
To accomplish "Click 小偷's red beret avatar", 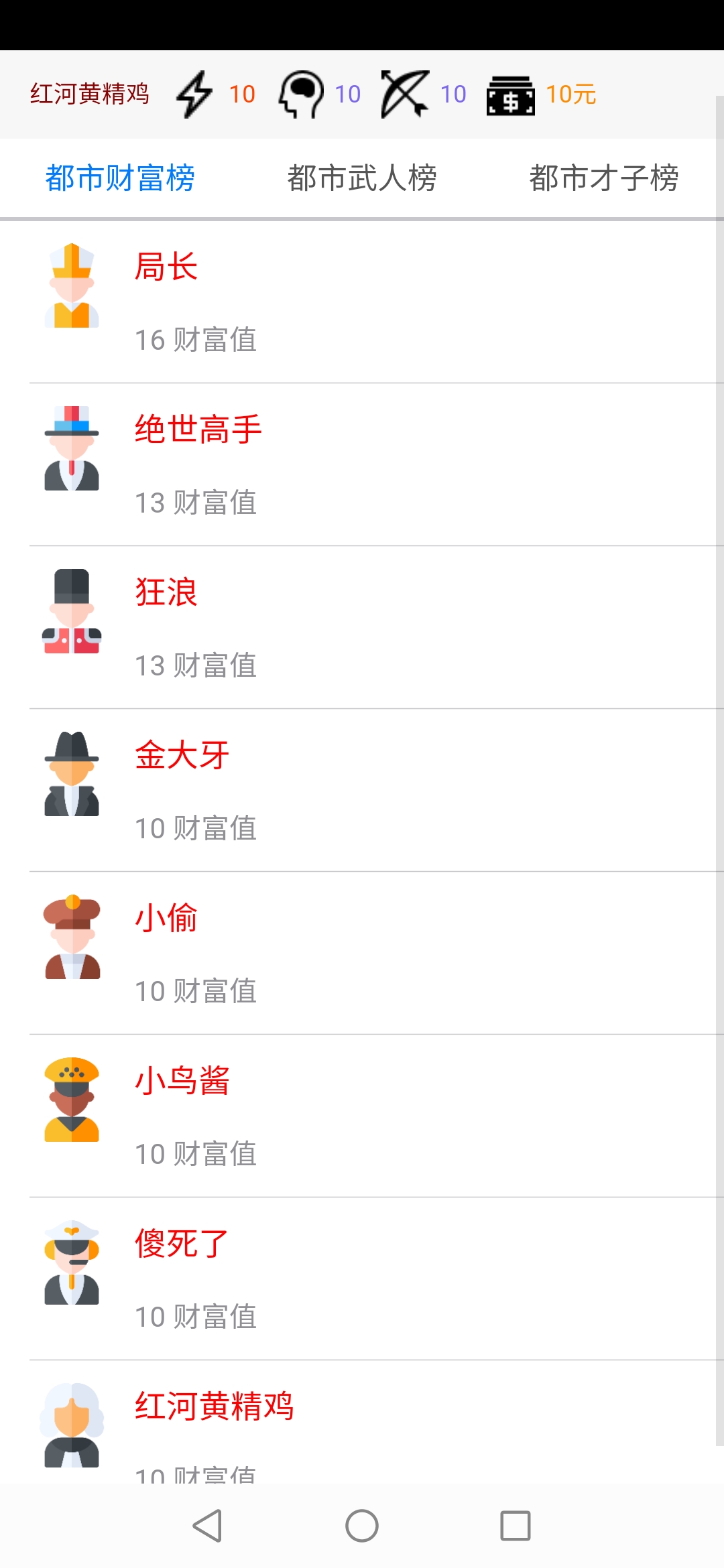I will coord(72,938).
